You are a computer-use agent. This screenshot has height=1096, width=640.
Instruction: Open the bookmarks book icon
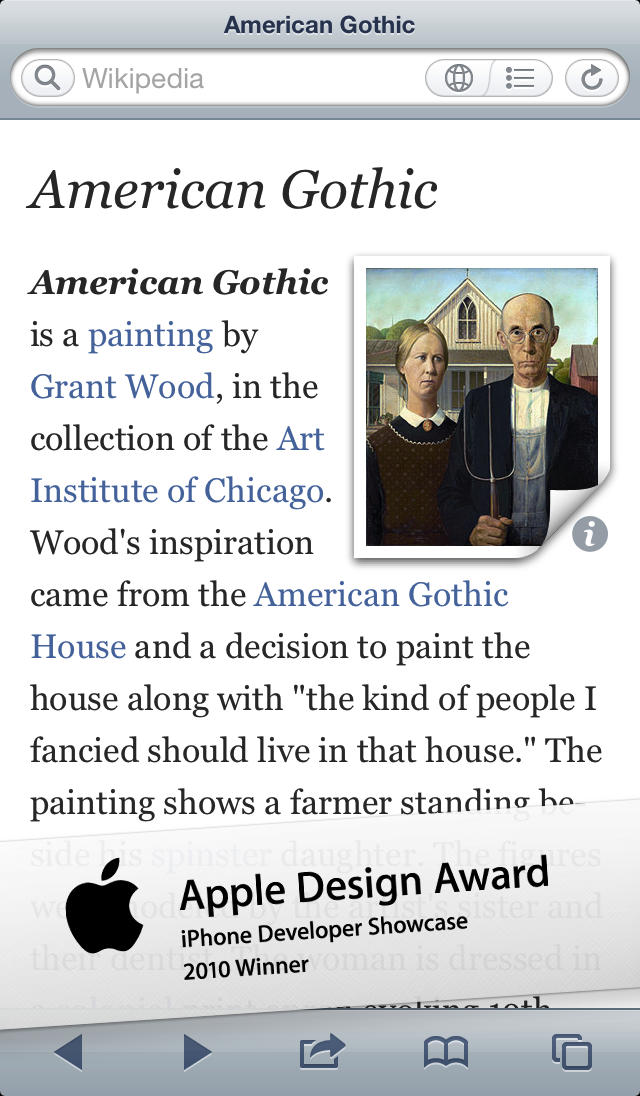point(446,1052)
